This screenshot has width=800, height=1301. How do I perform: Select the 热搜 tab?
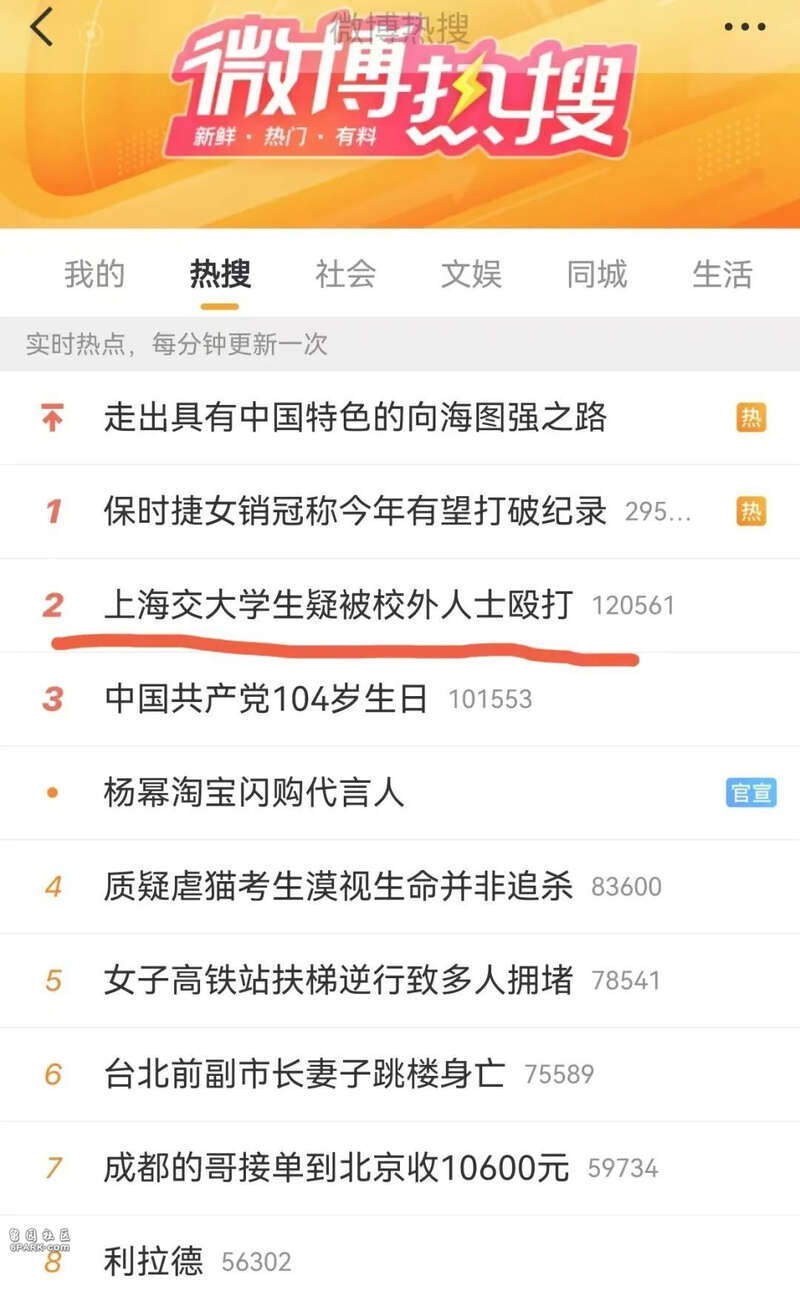pos(220,274)
